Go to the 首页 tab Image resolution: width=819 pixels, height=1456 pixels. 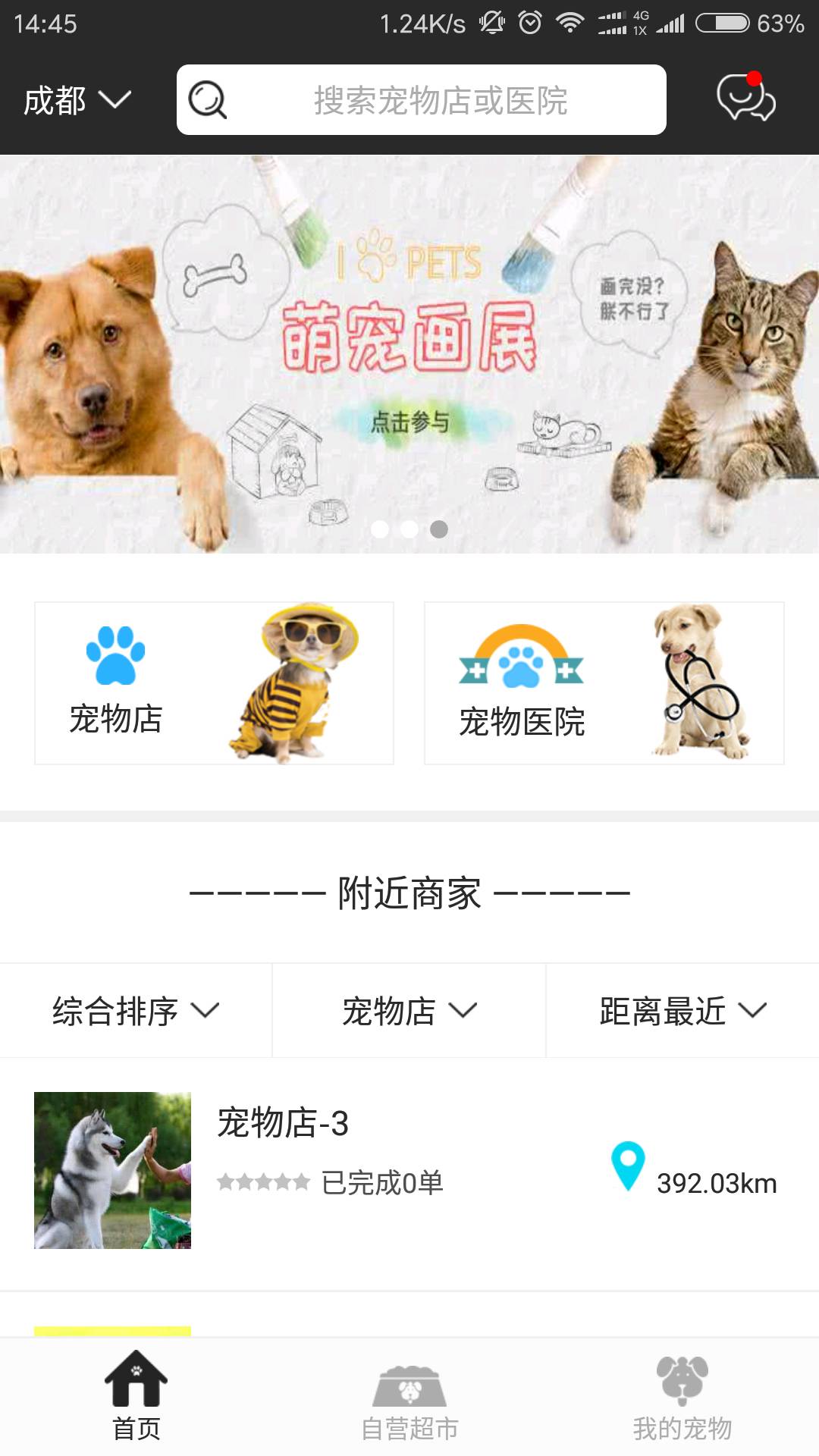[136, 1399]
